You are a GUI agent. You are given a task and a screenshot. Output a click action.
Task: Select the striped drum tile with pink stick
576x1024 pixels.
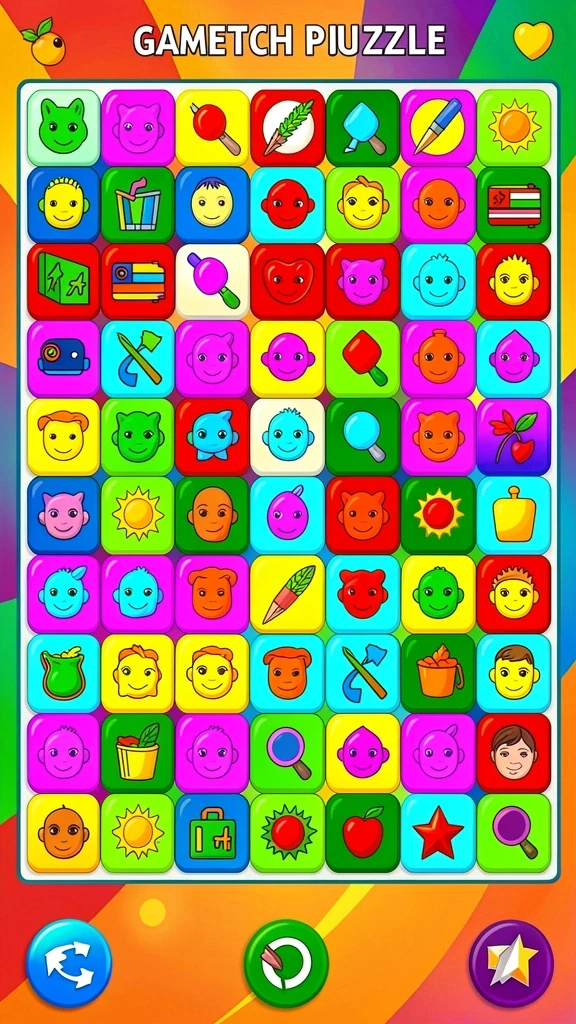(x=138, y=205)
